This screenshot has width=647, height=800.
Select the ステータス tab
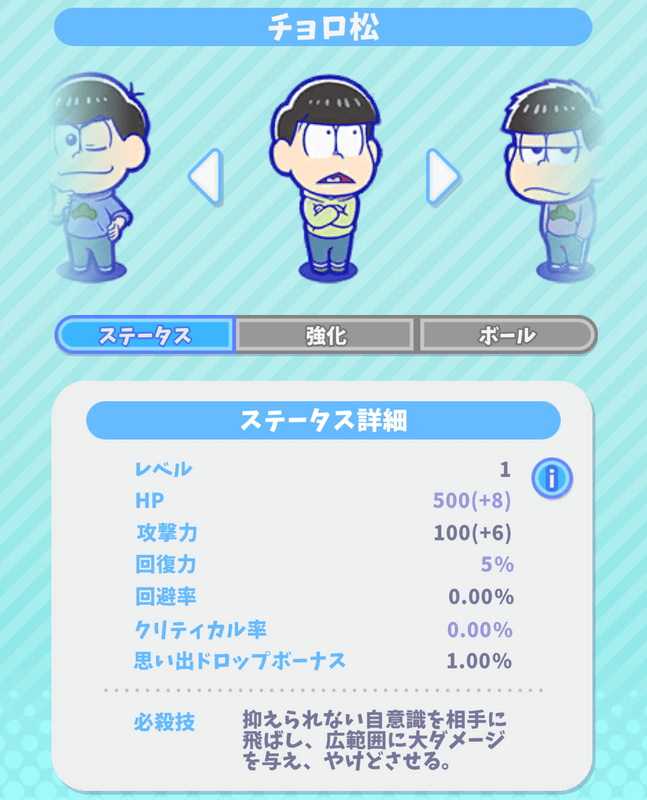146,335
